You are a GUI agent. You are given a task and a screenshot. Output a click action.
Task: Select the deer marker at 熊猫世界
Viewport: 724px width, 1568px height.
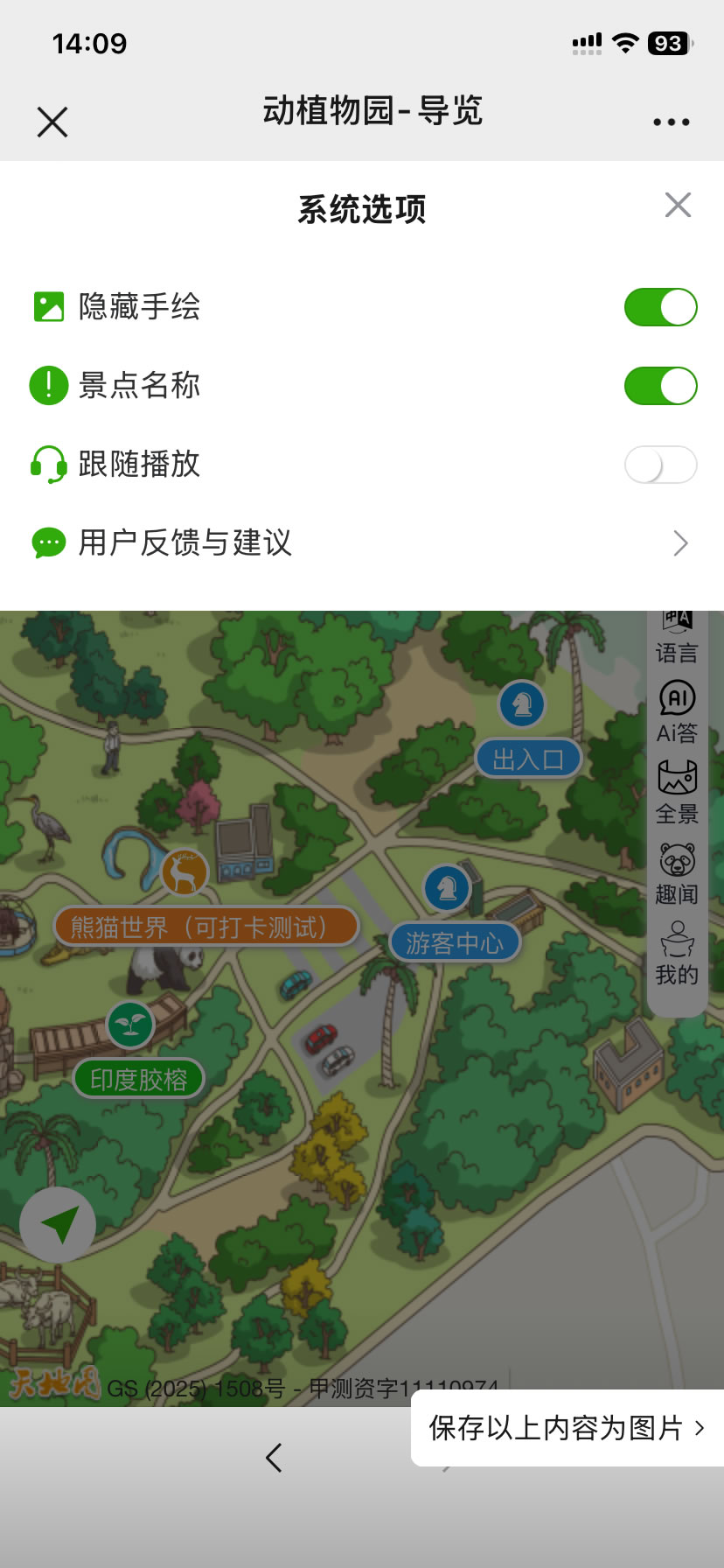[x=184, y=871]
